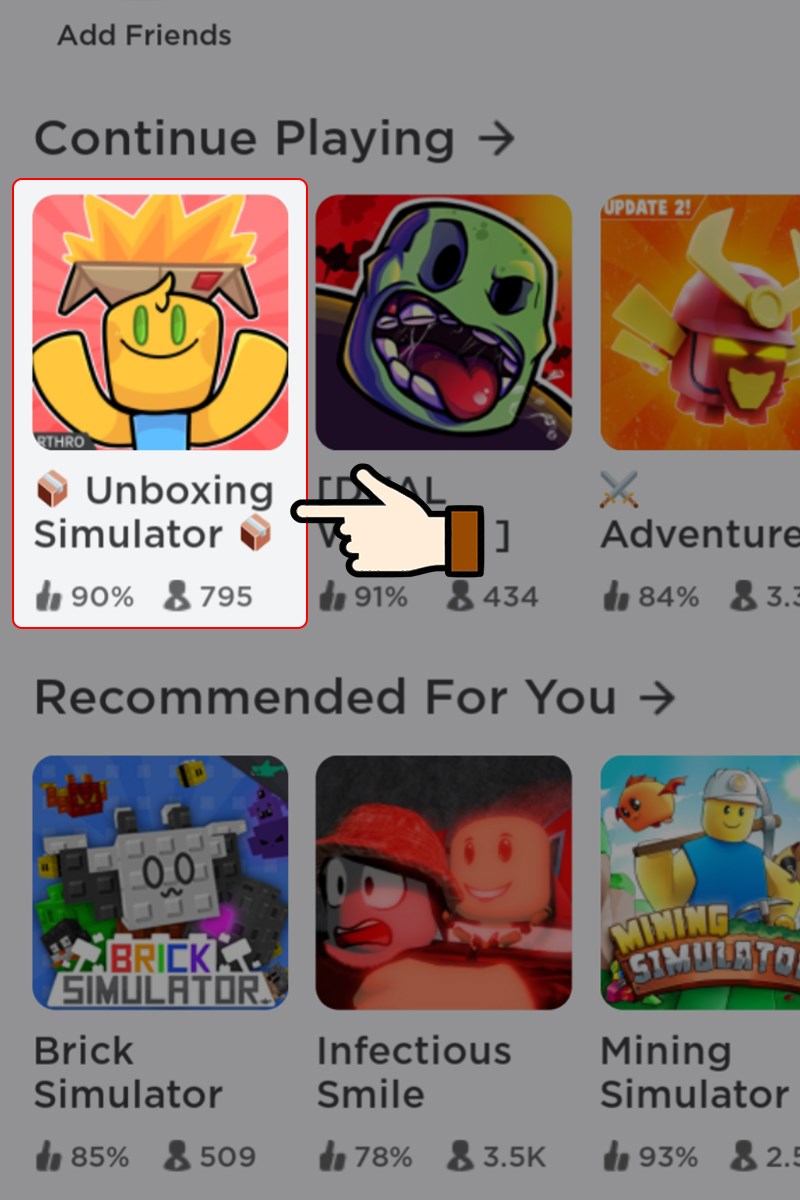Expand the Continue Playing section arrow
The height and width of the screenshot is (1200, 800).
(x=496, y=139)
